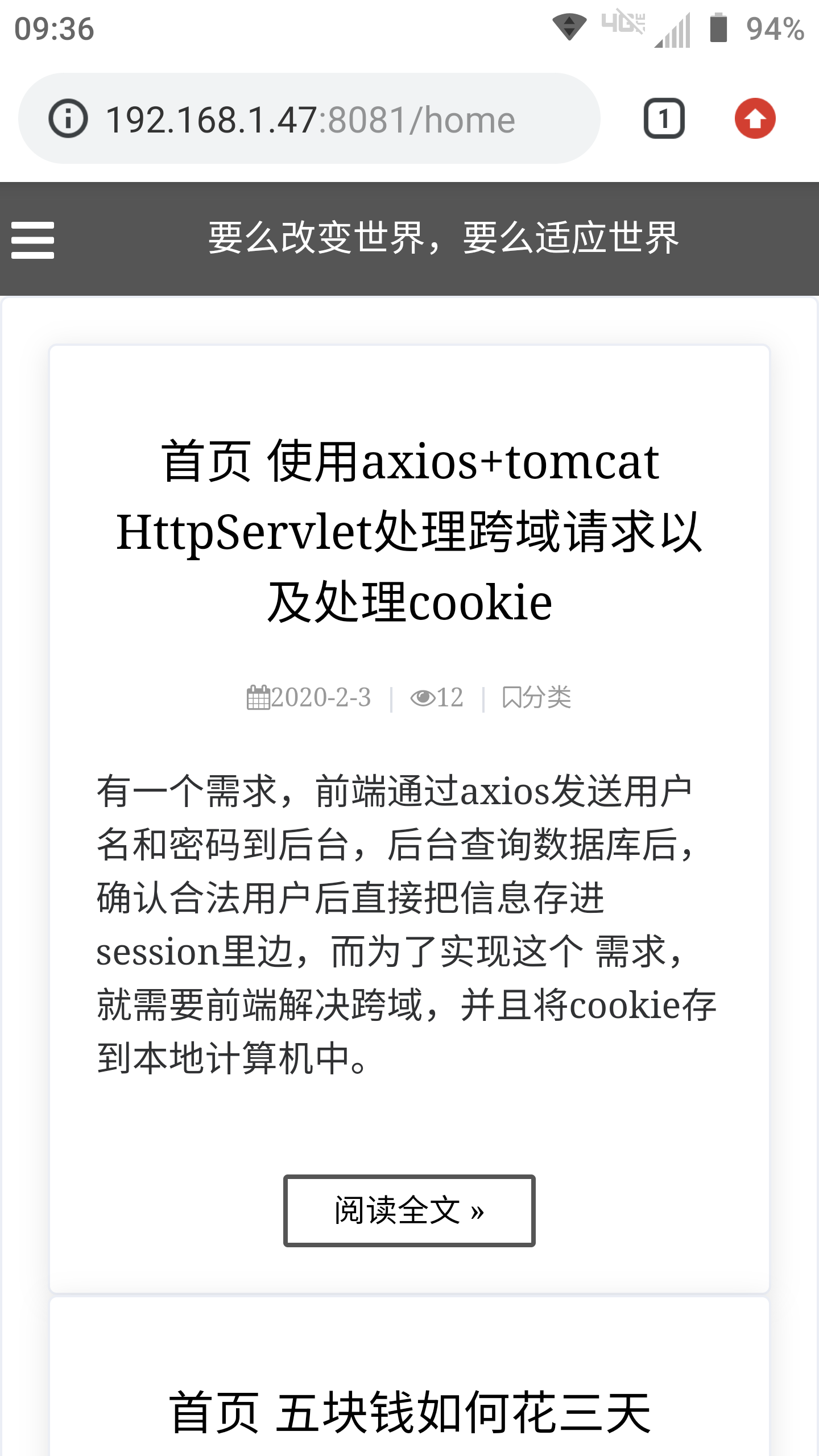
Task: Tap 阅读全文 to read the full article
Action: point(409,1211)
